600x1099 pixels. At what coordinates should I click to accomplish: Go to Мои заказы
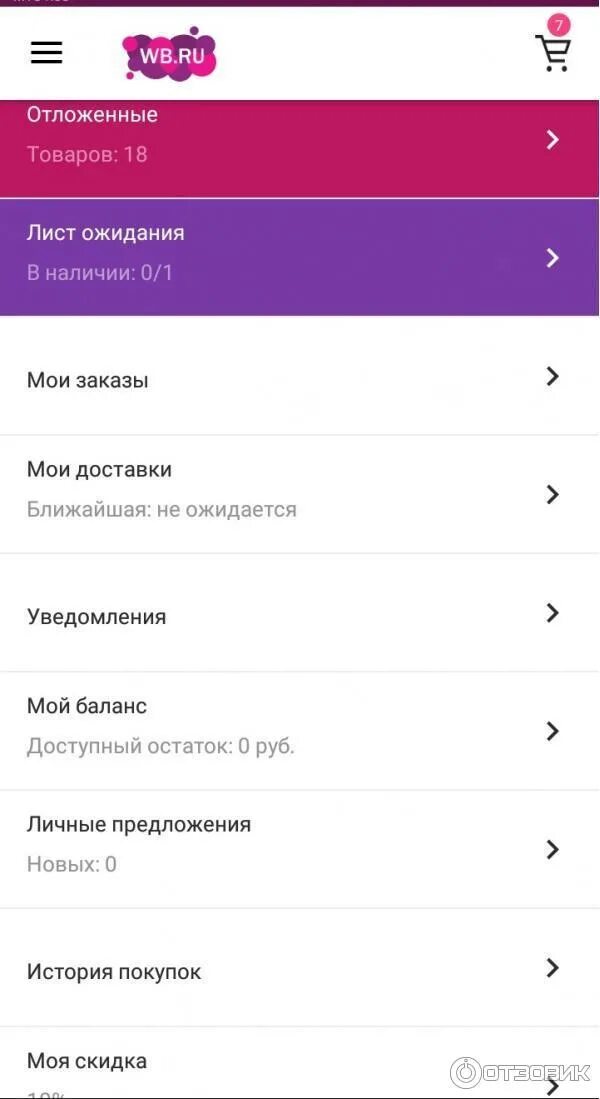click(x=300, y=379)
